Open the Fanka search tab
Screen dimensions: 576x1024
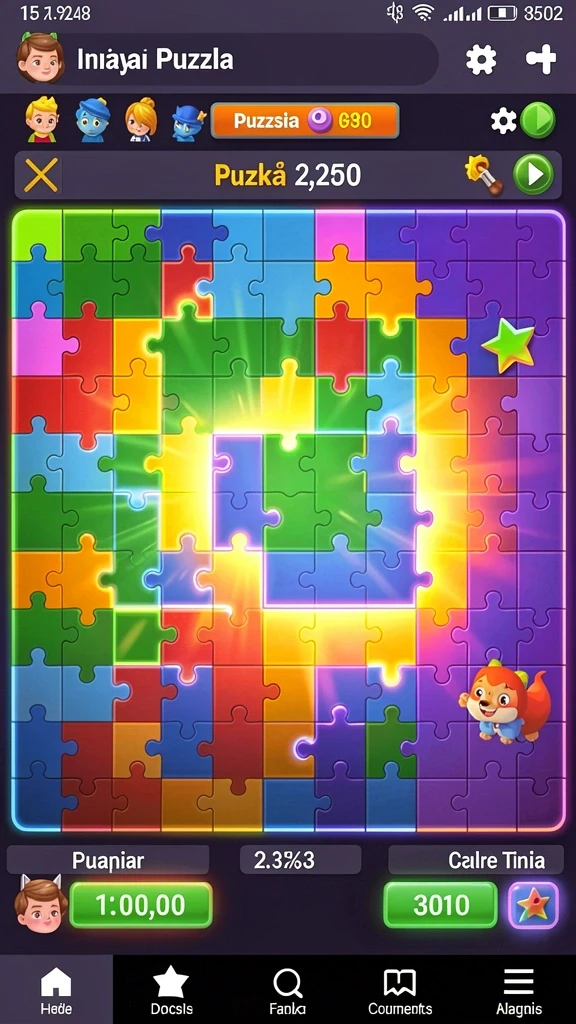pos(287,989)
